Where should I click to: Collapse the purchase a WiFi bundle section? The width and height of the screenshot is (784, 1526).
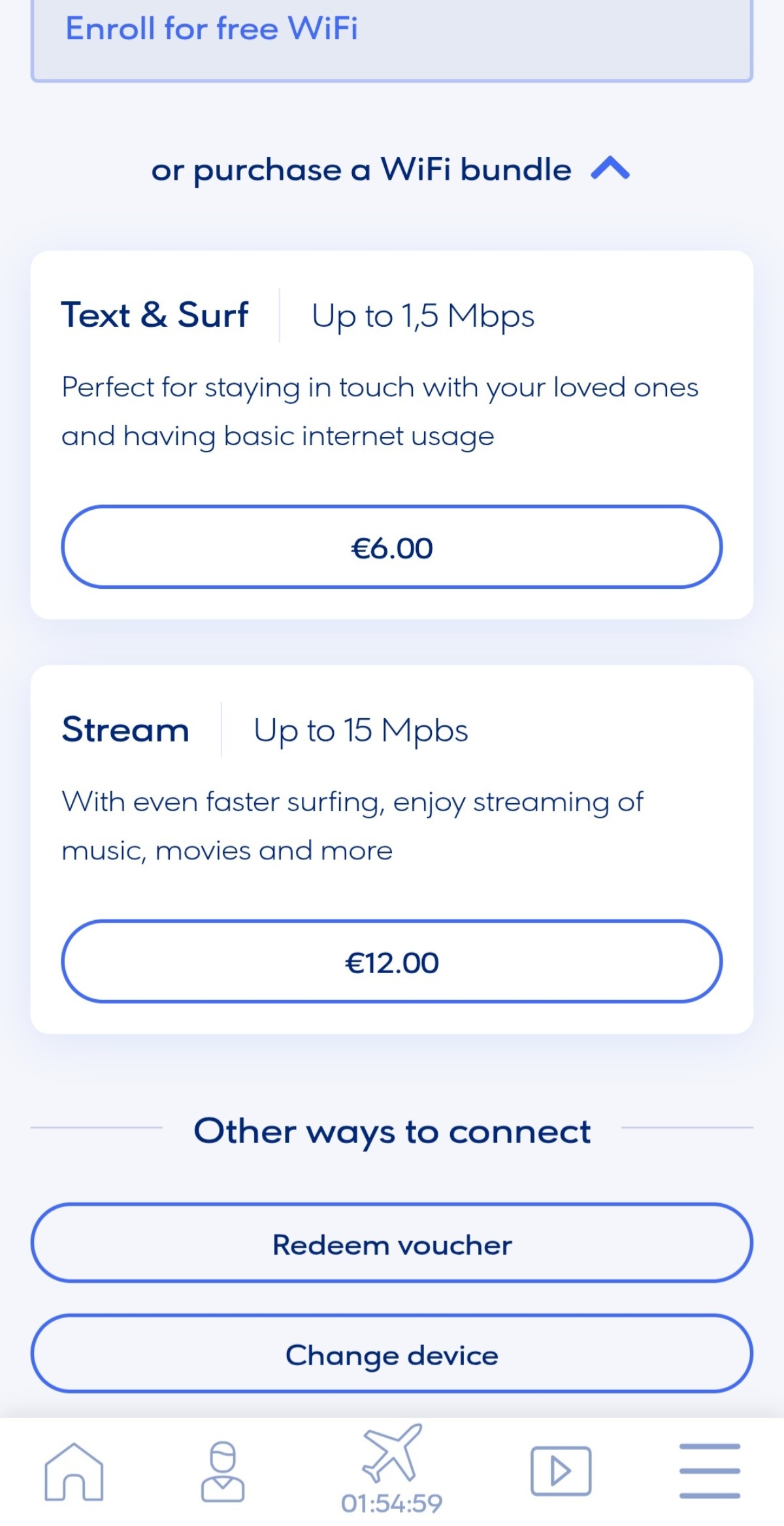pyautogui.click(x=610, y=169)
